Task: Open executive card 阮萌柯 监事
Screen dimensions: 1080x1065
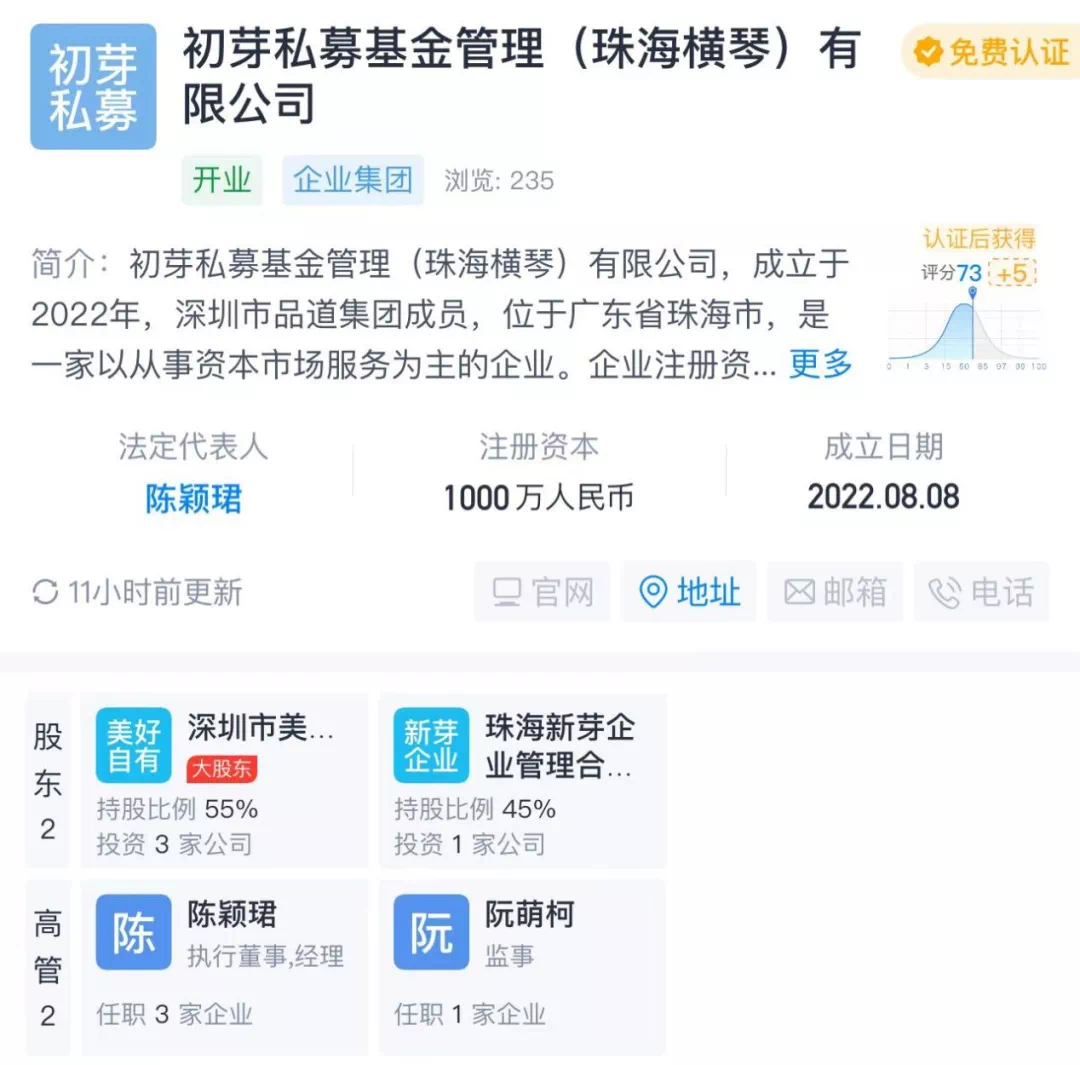Action: pyautogui.click(x=523, y=967)
